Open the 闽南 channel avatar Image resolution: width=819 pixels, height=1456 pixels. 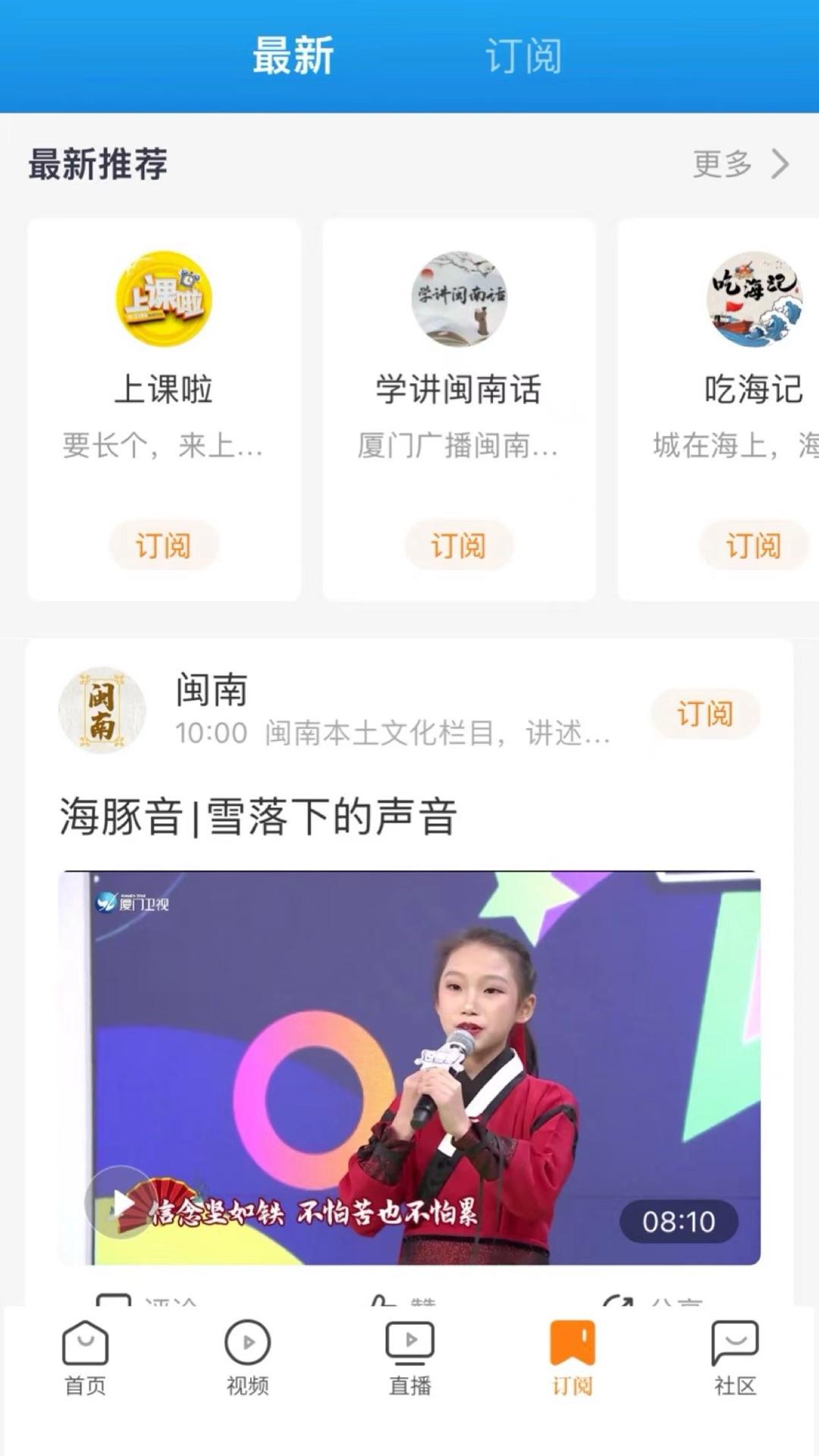click(x=102, y=711)
